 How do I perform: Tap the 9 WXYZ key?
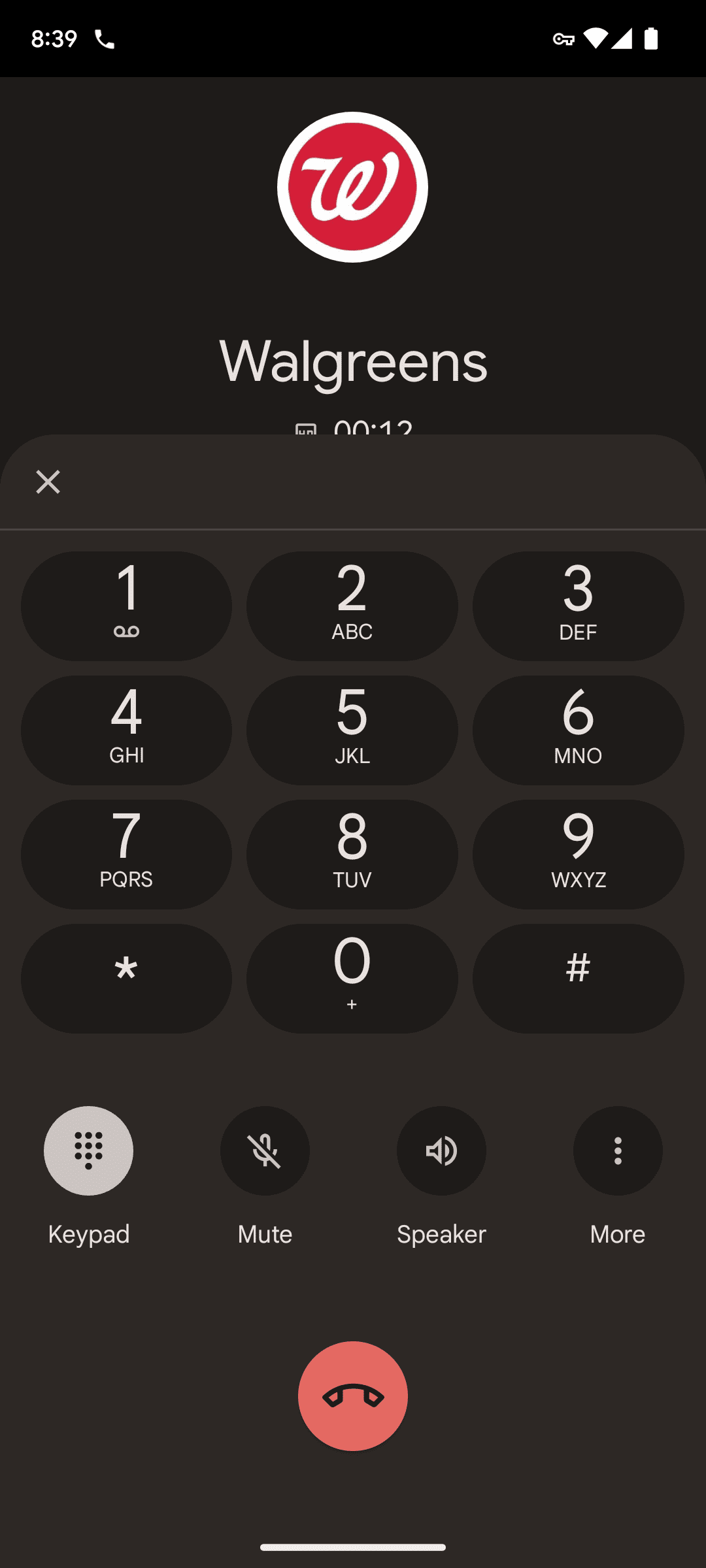coord(579,855)
